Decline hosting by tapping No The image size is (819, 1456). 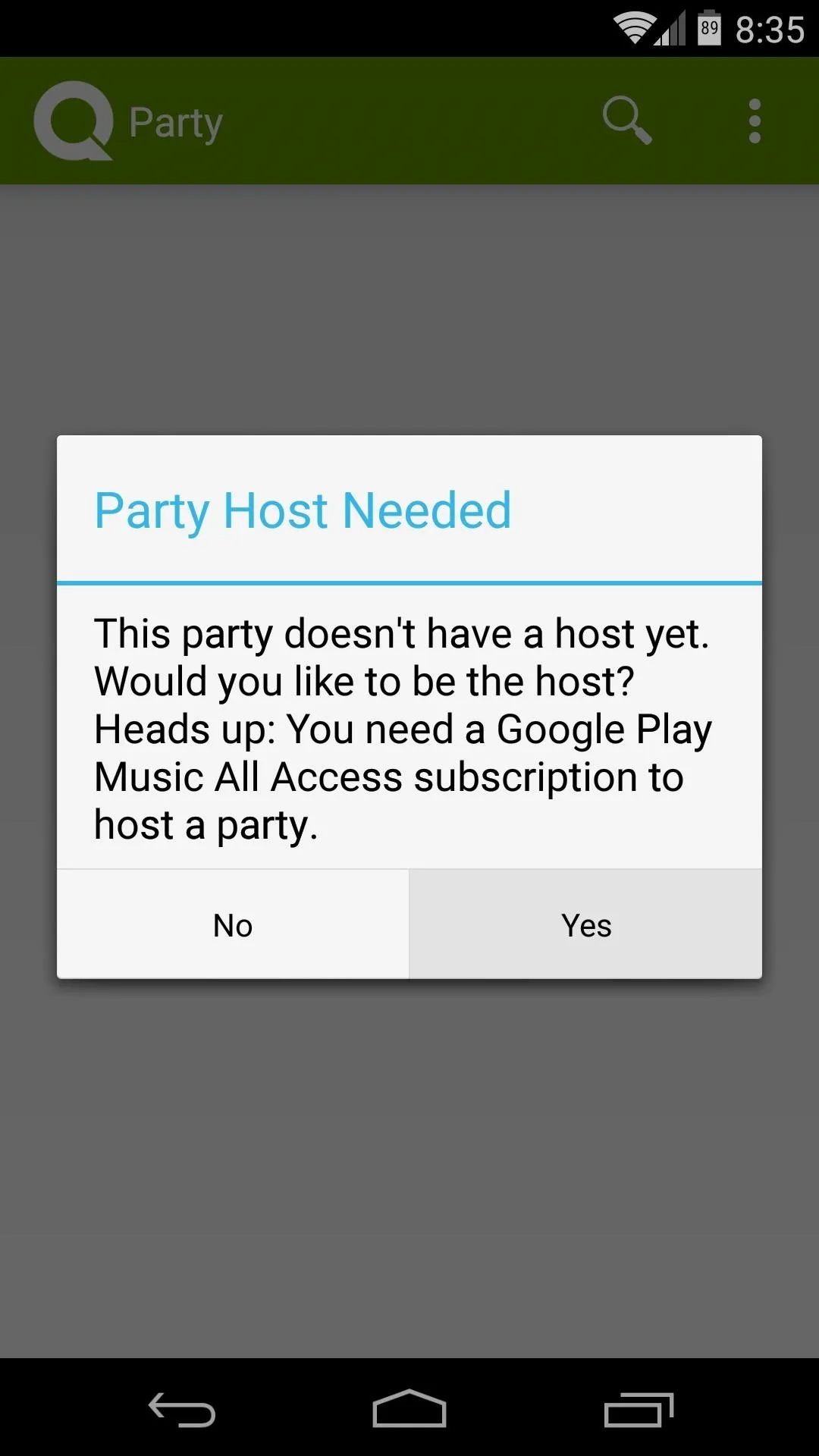(x=233, y=924)
